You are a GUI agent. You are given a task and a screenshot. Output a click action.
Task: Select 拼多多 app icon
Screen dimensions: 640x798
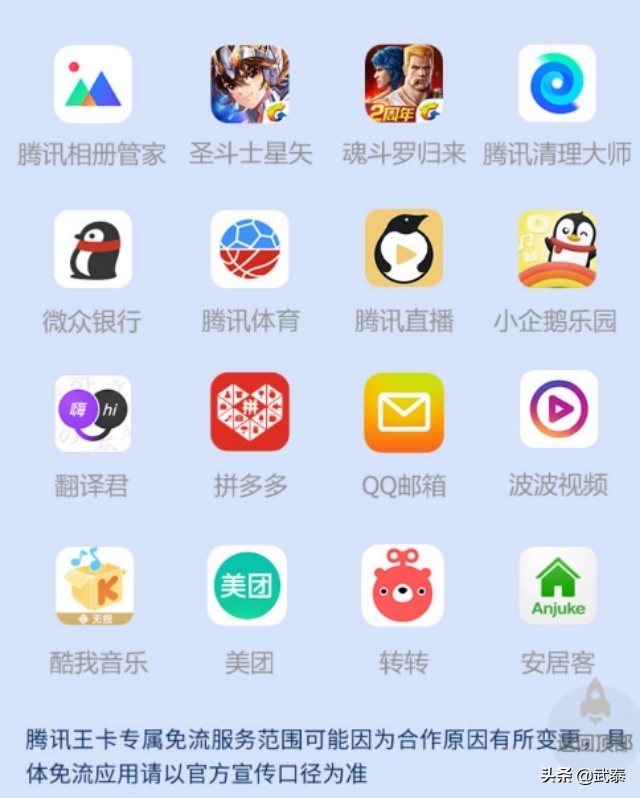point(250,412)
